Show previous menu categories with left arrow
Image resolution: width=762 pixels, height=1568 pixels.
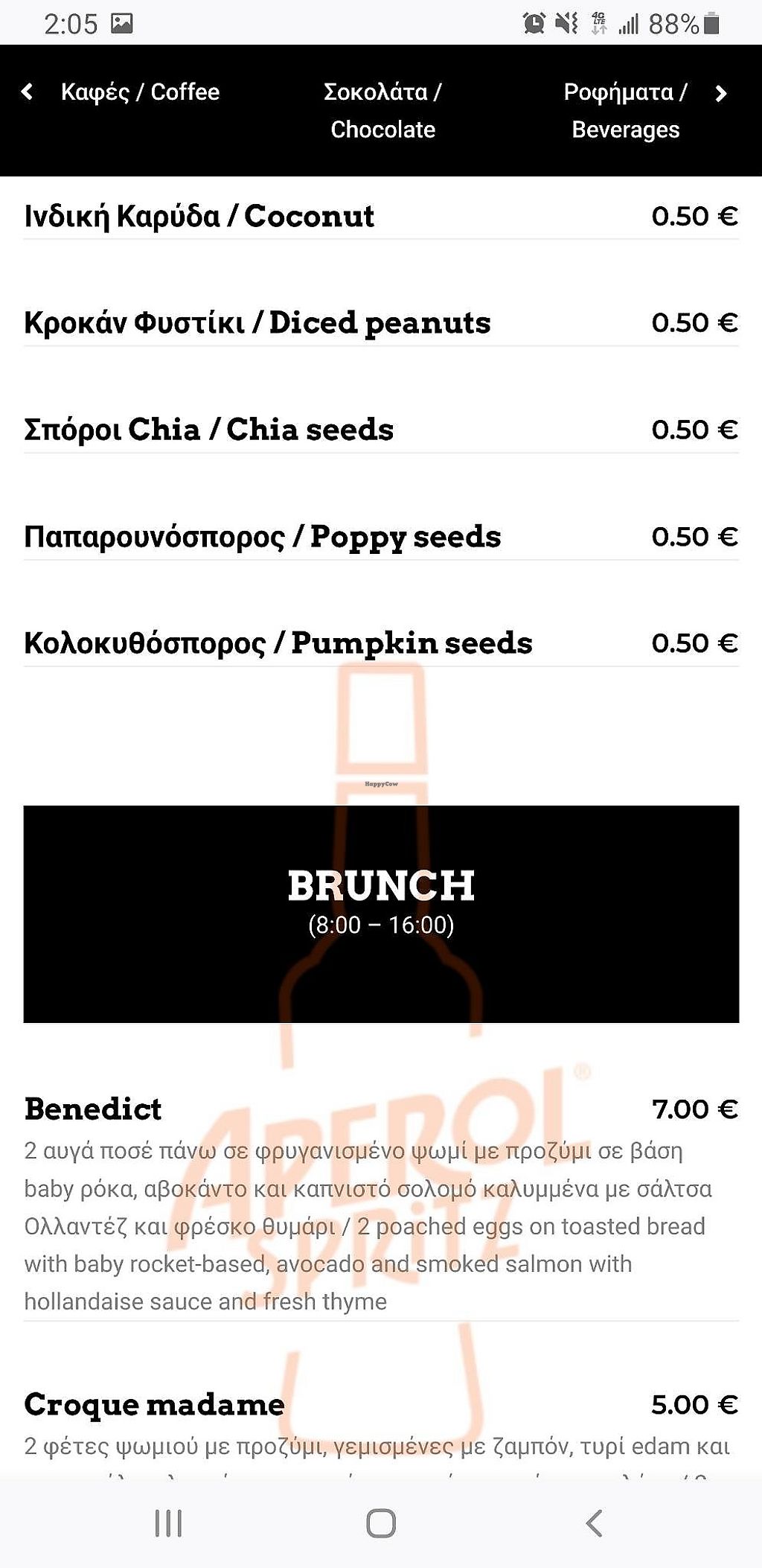click(28, 92)
